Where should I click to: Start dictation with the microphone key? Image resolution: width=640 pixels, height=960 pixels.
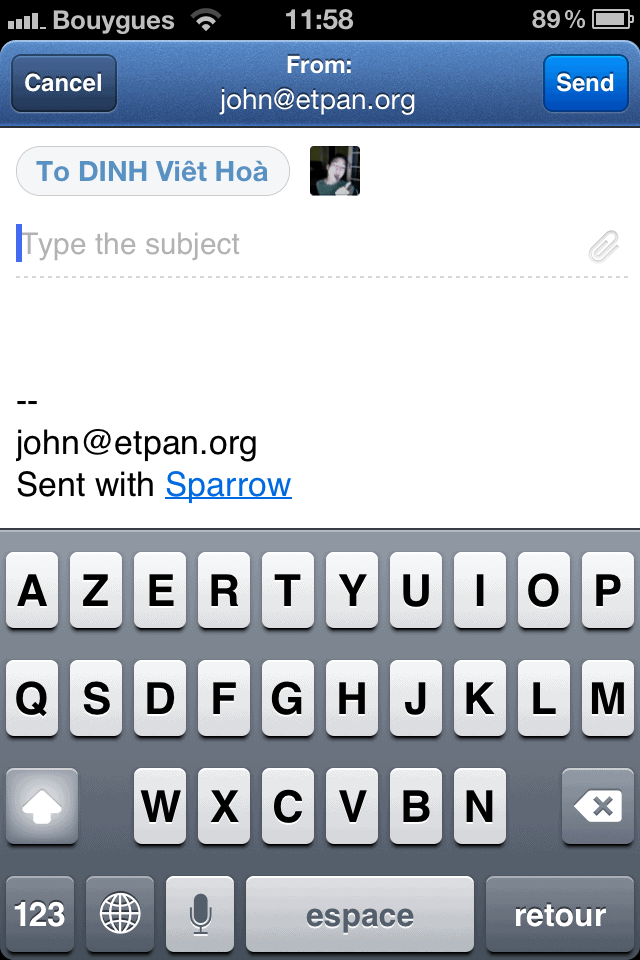(200, 913)
